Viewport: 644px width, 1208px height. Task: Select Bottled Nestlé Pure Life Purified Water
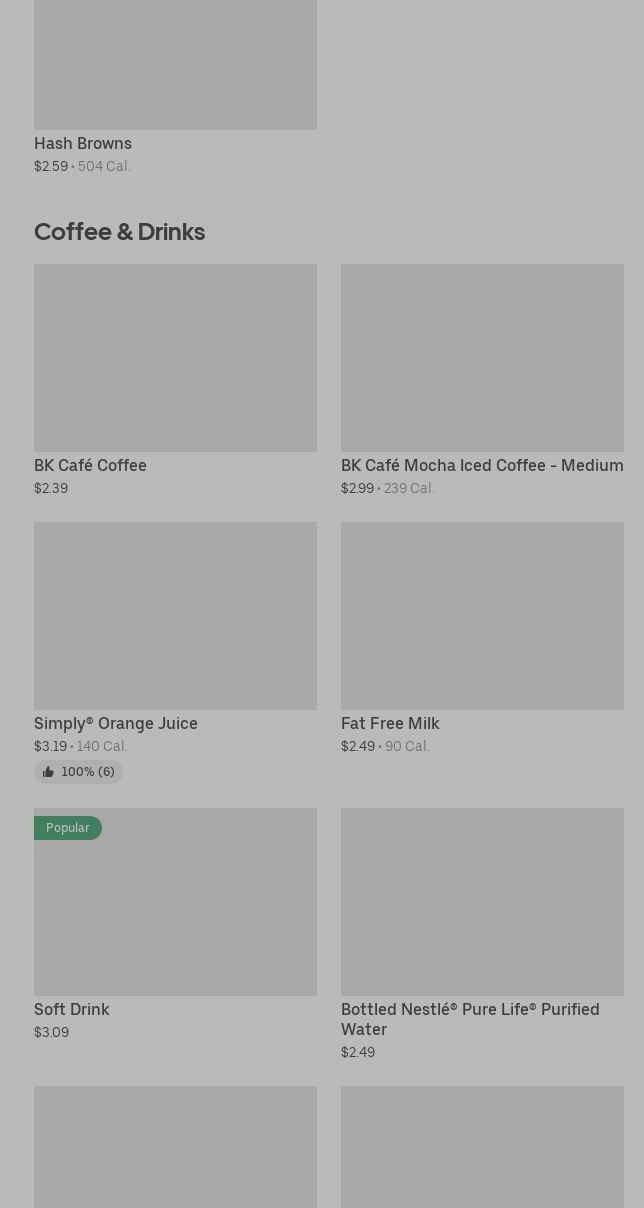coord(482,935)
